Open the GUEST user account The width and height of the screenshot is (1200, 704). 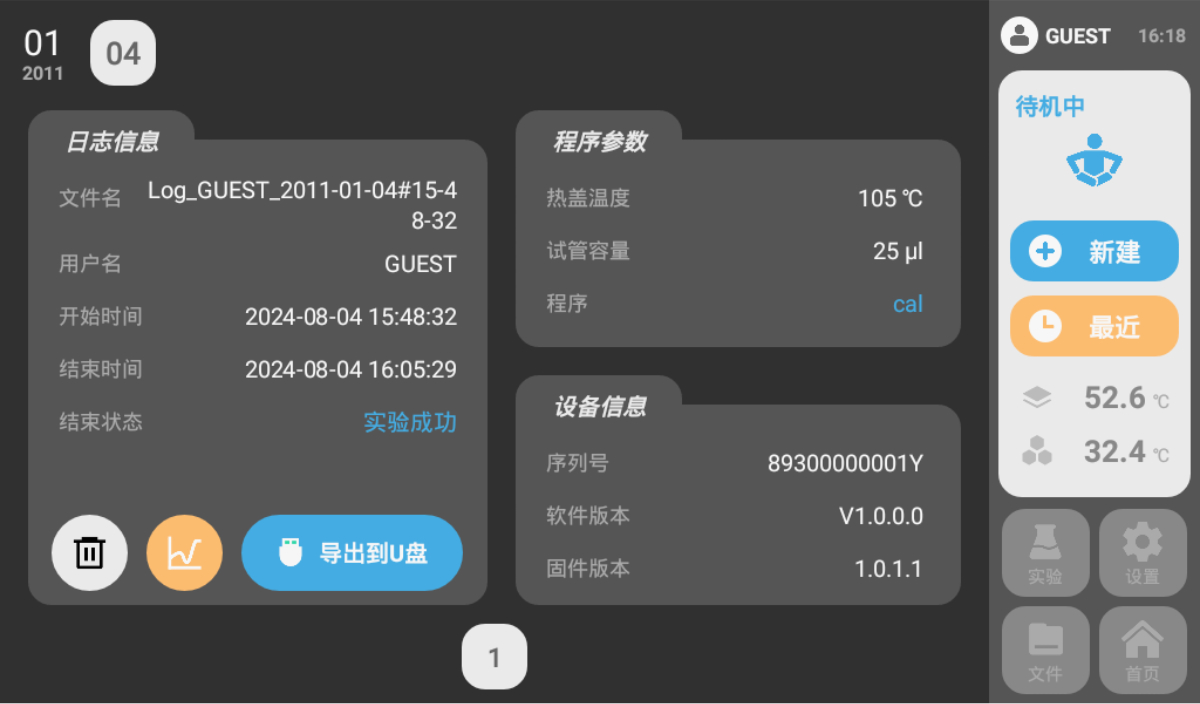tap(1056, 36)
